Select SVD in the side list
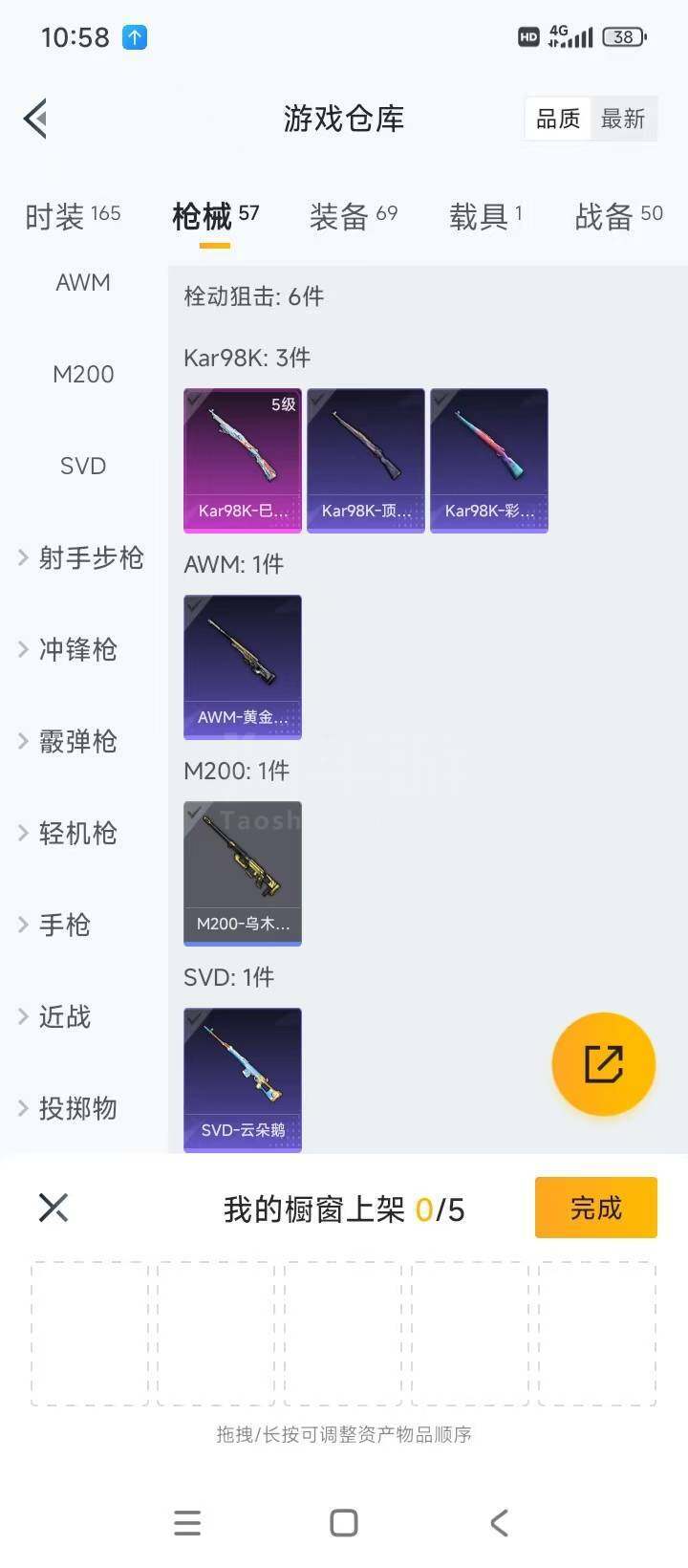Image resolution: width=688 pixels, height=1568 pixels. click(83, 467)
